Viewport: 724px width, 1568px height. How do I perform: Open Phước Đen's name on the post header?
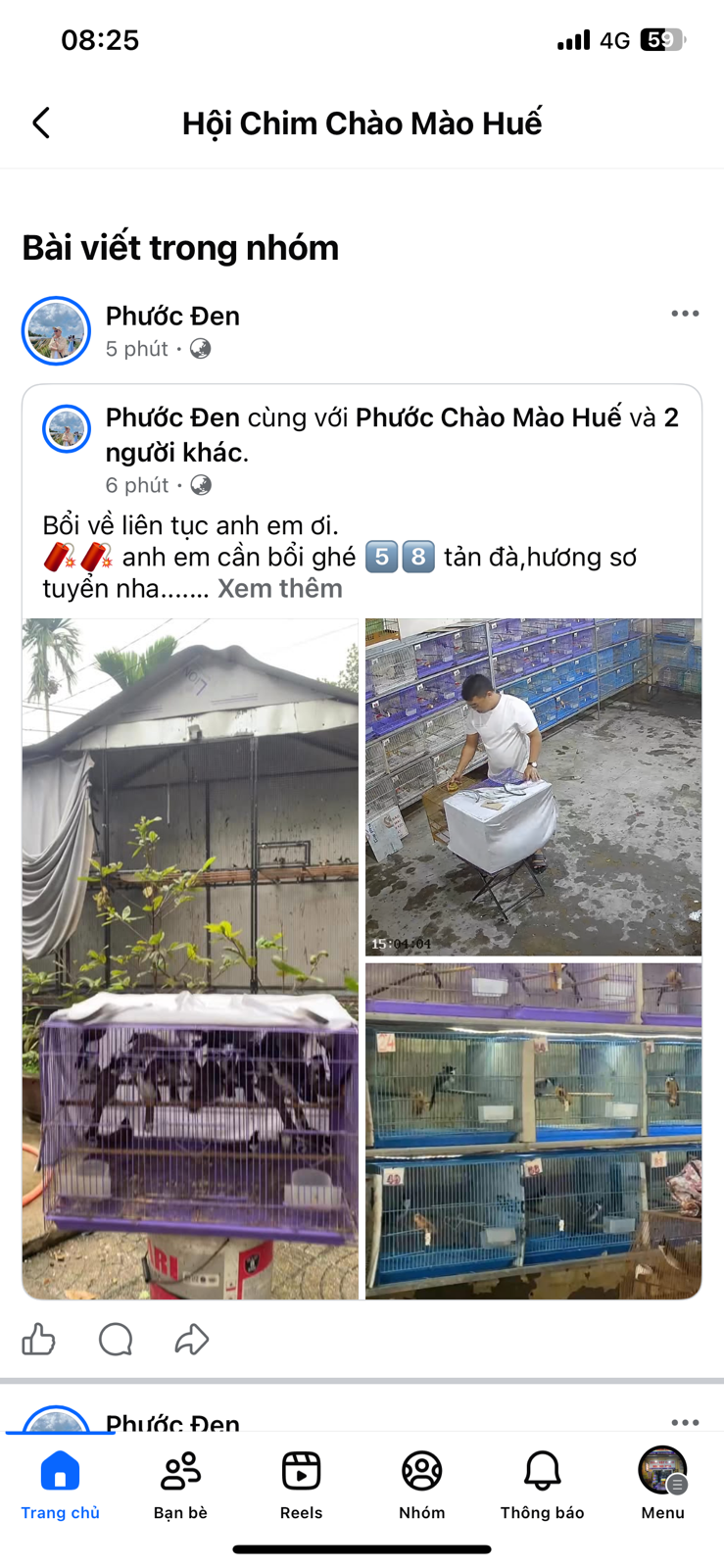pos(172,316)
